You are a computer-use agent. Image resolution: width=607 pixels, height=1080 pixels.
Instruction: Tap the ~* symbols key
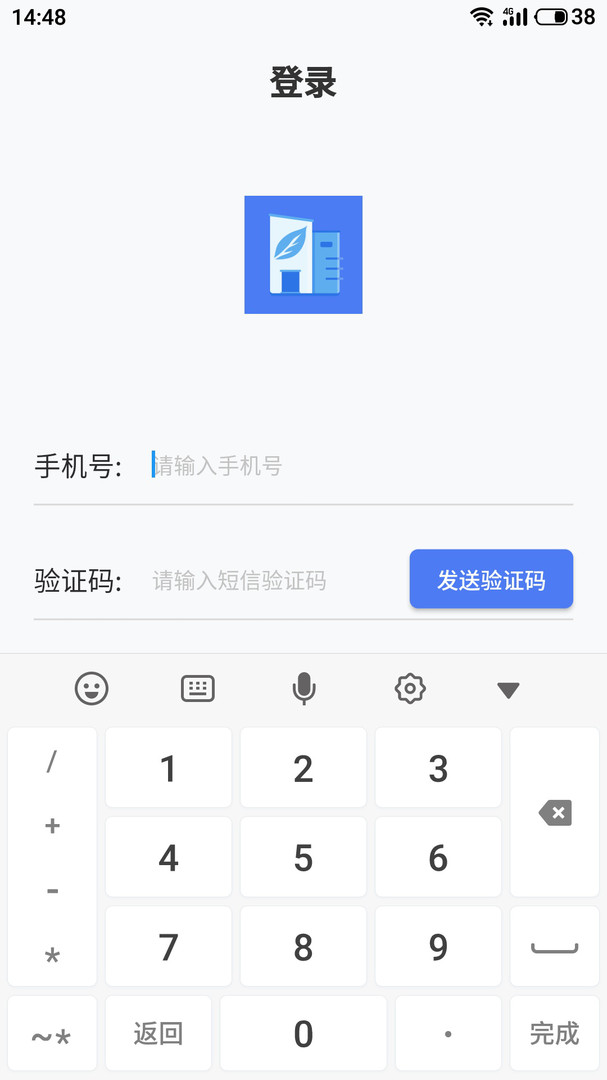coord(52,1033)
